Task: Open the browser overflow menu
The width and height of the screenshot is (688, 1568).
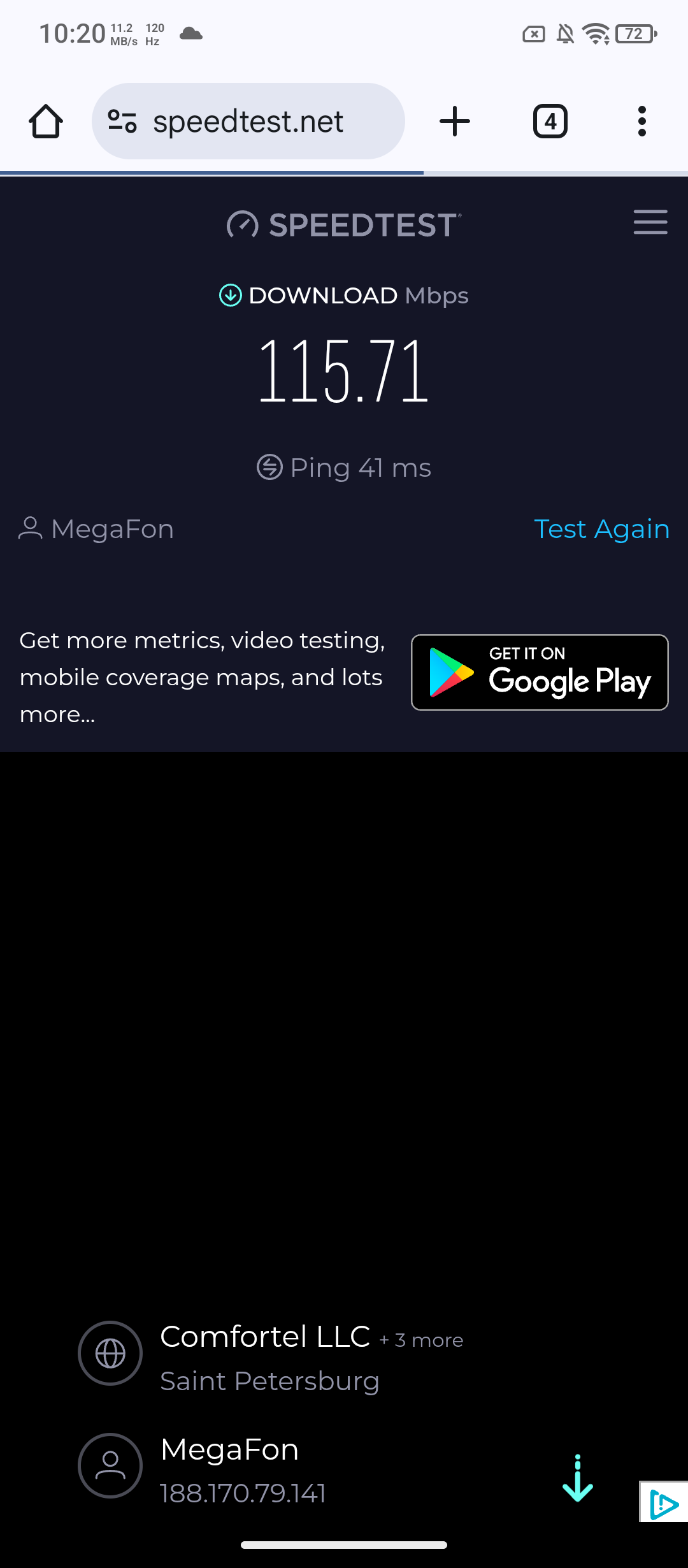Action: pos(641,121)
